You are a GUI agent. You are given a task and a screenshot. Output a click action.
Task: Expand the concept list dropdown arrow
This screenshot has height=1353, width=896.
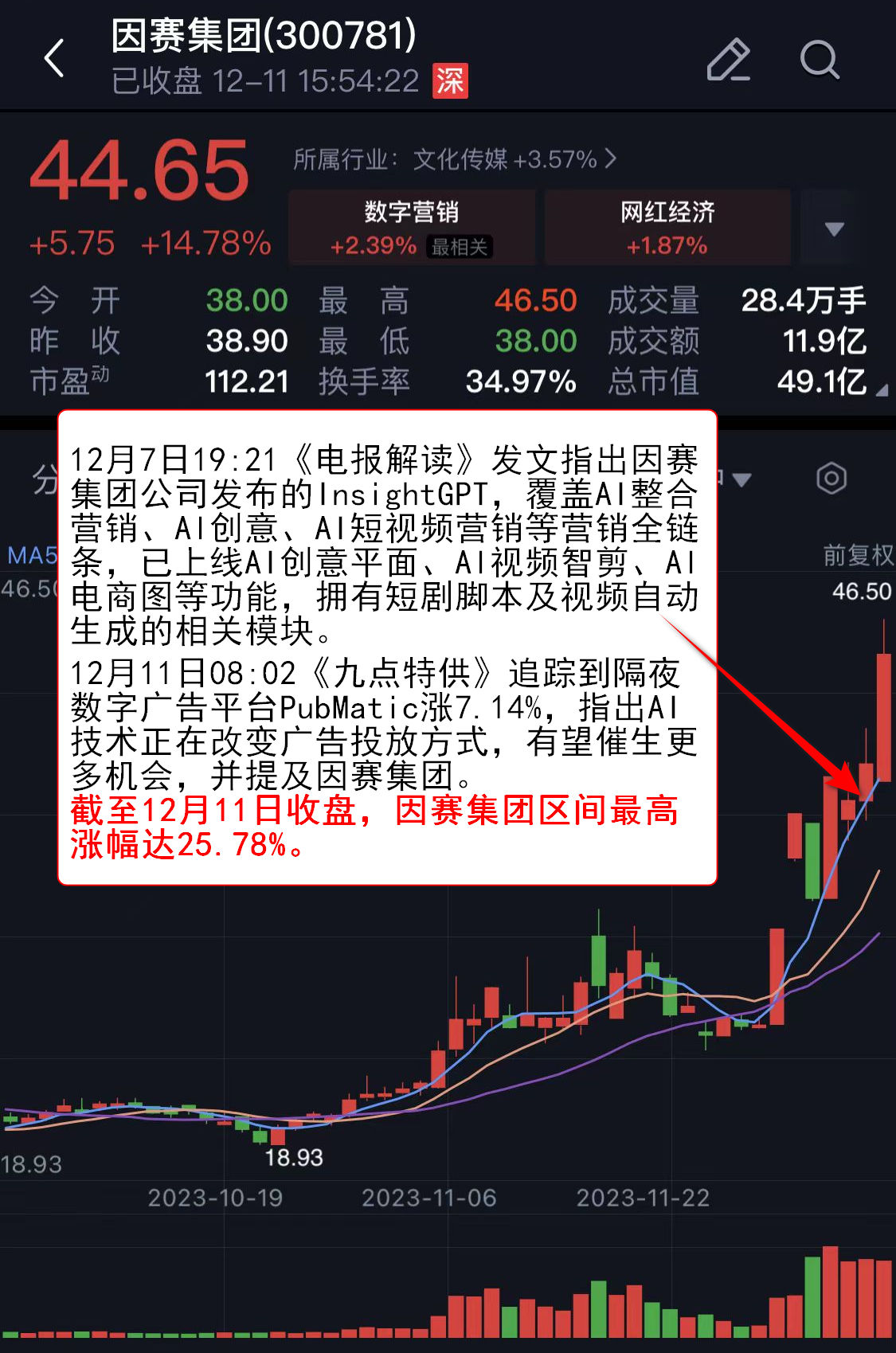(x=834, y=229)
